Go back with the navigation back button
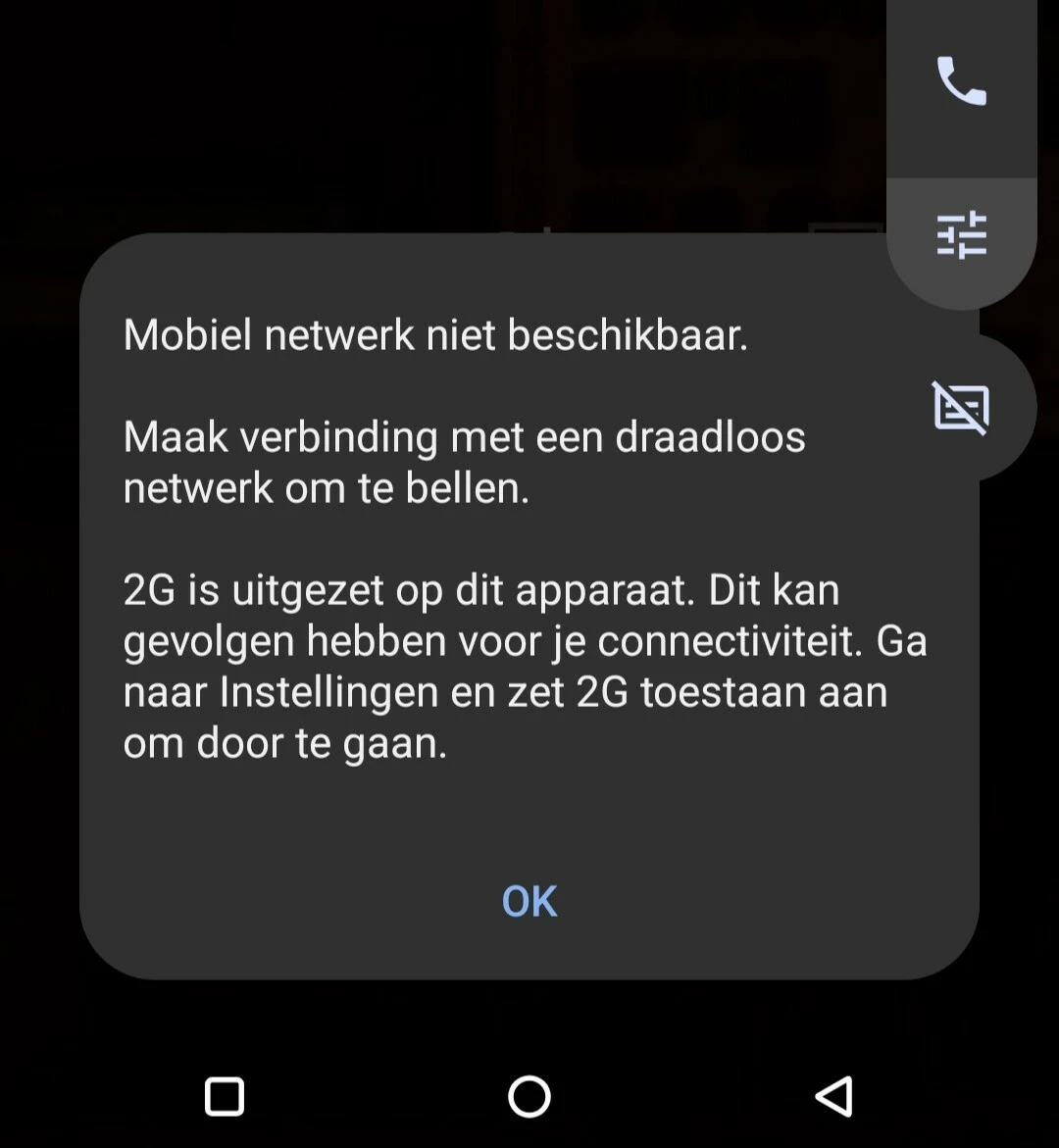Screen dimensions: 1059x1148 coord(834,1096)
